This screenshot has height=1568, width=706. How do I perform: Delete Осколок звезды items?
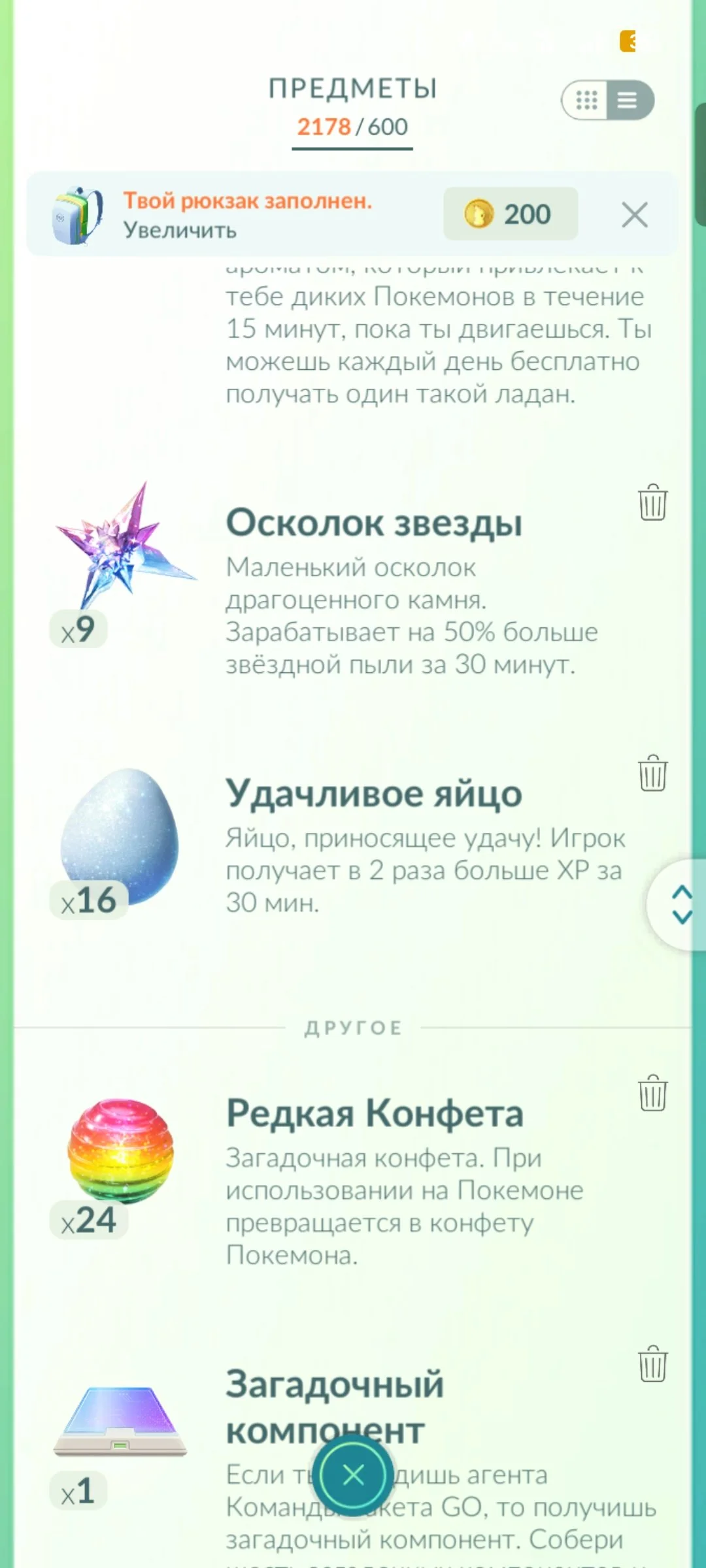tap(652, 502)
